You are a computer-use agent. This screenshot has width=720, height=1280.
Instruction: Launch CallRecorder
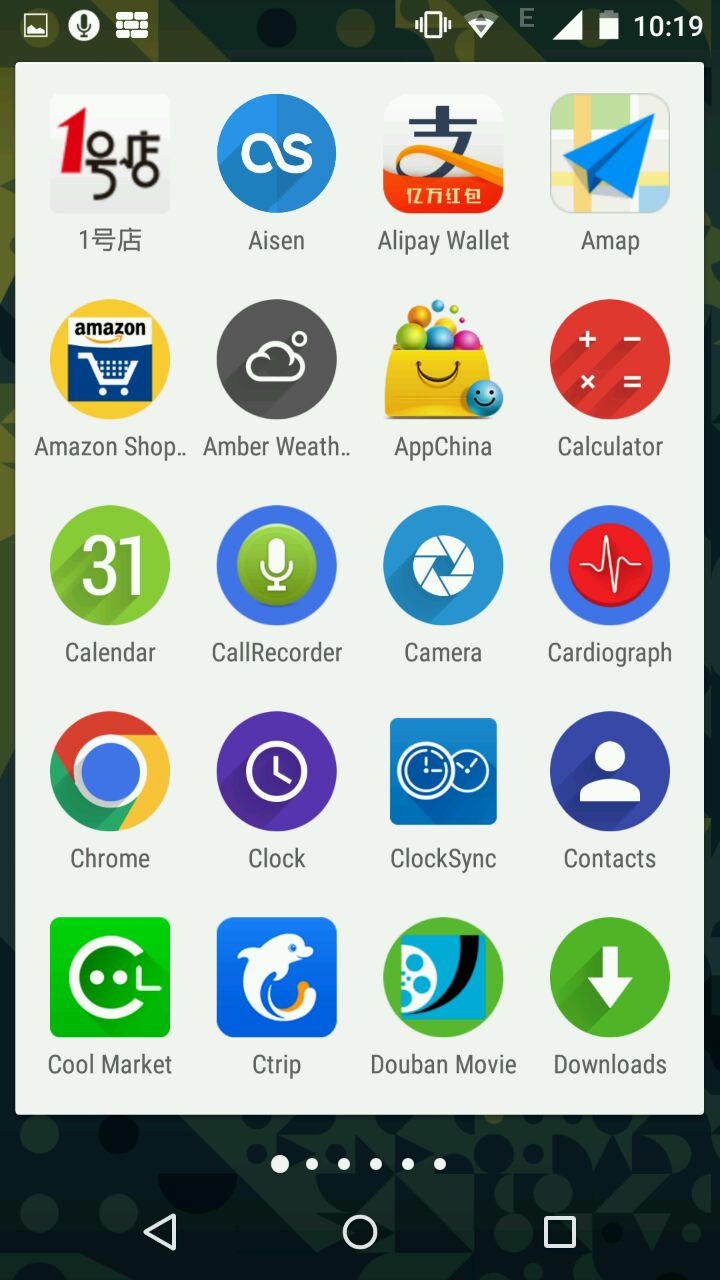click(x=277, y=566)
